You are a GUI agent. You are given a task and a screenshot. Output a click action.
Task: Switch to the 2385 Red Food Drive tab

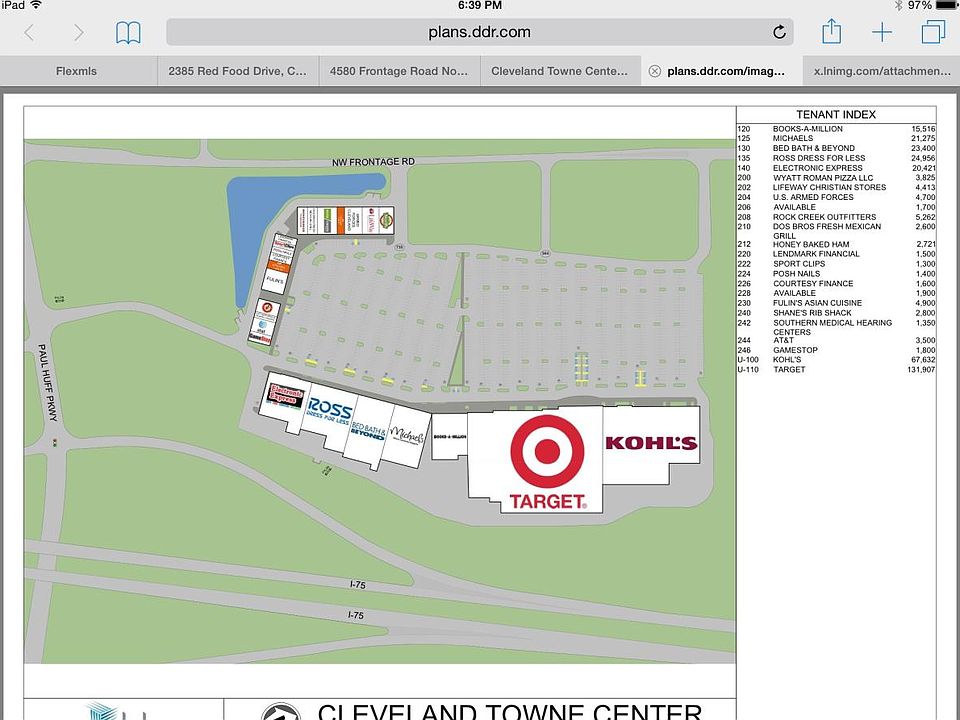(238, 71)
